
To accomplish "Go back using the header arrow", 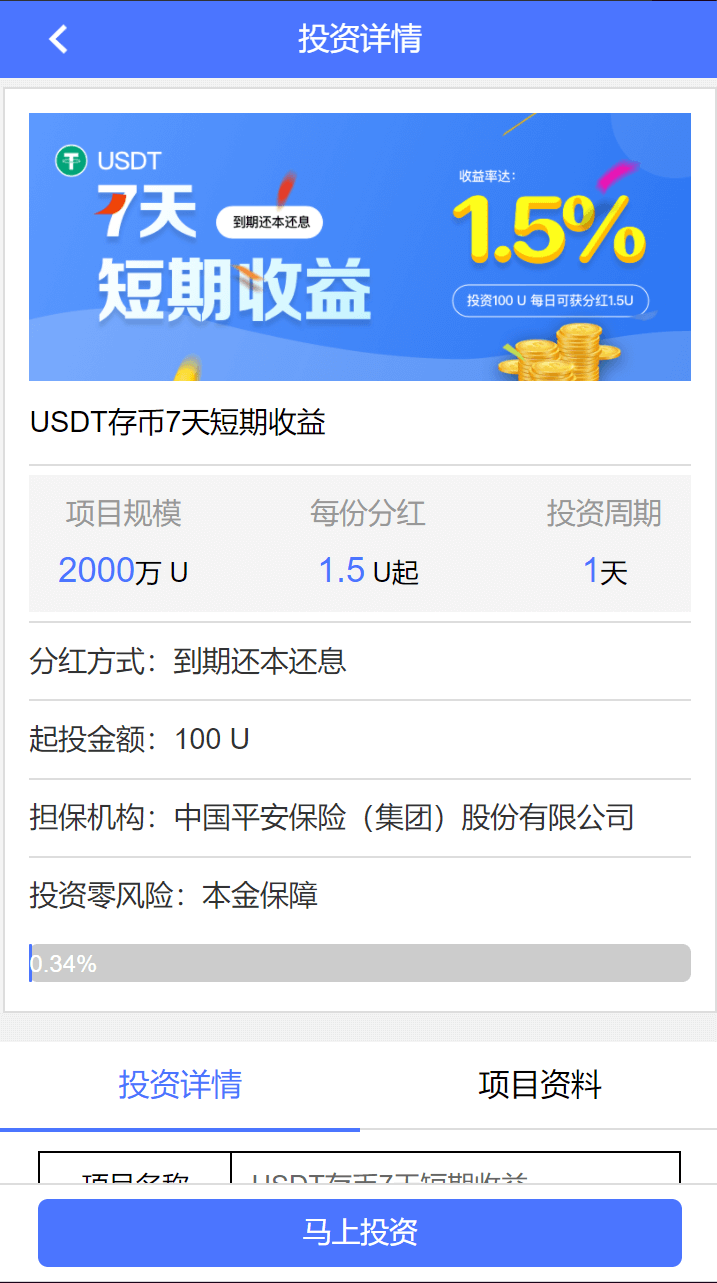I will click(x=58, y=39).
